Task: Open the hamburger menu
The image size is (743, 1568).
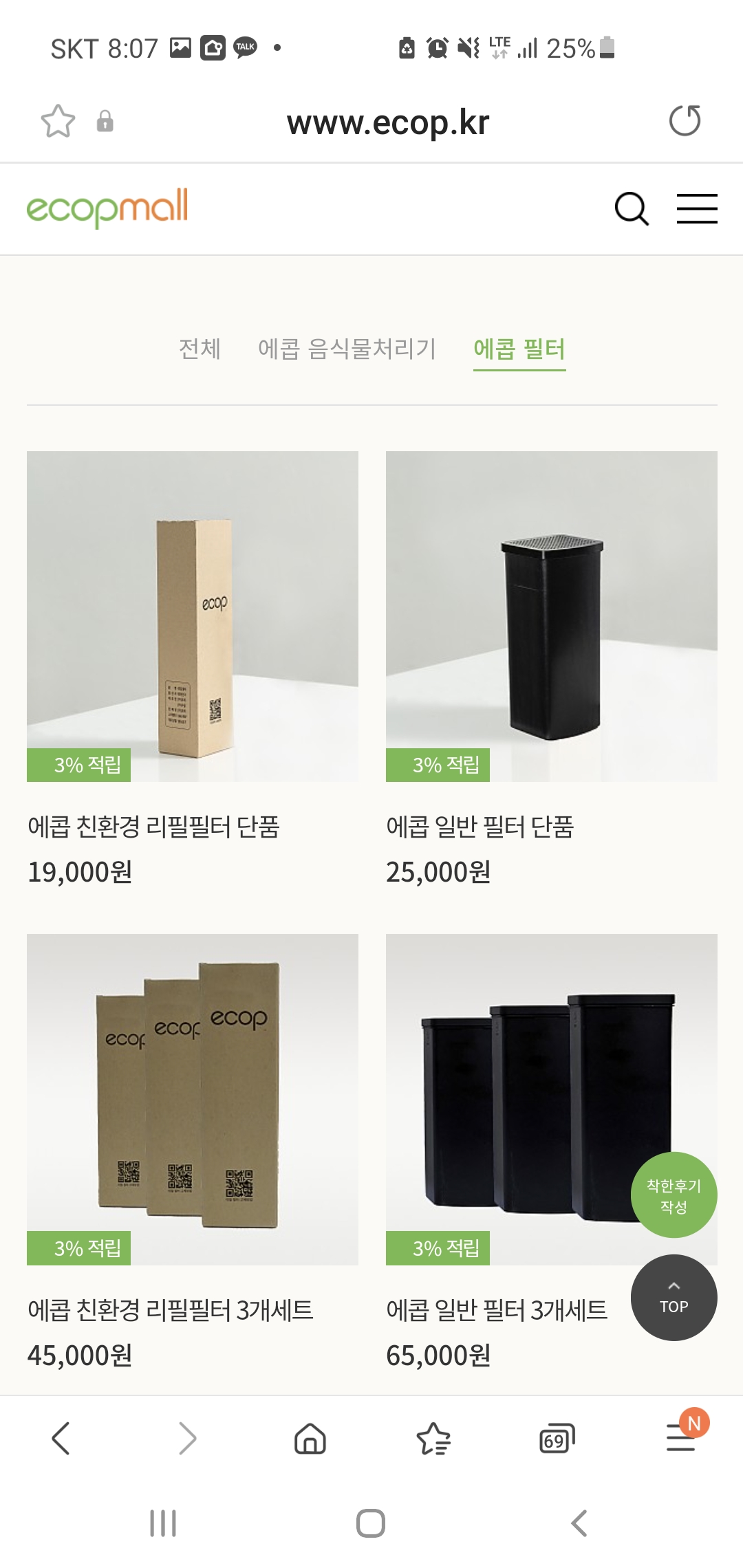Action: (696, 209)
